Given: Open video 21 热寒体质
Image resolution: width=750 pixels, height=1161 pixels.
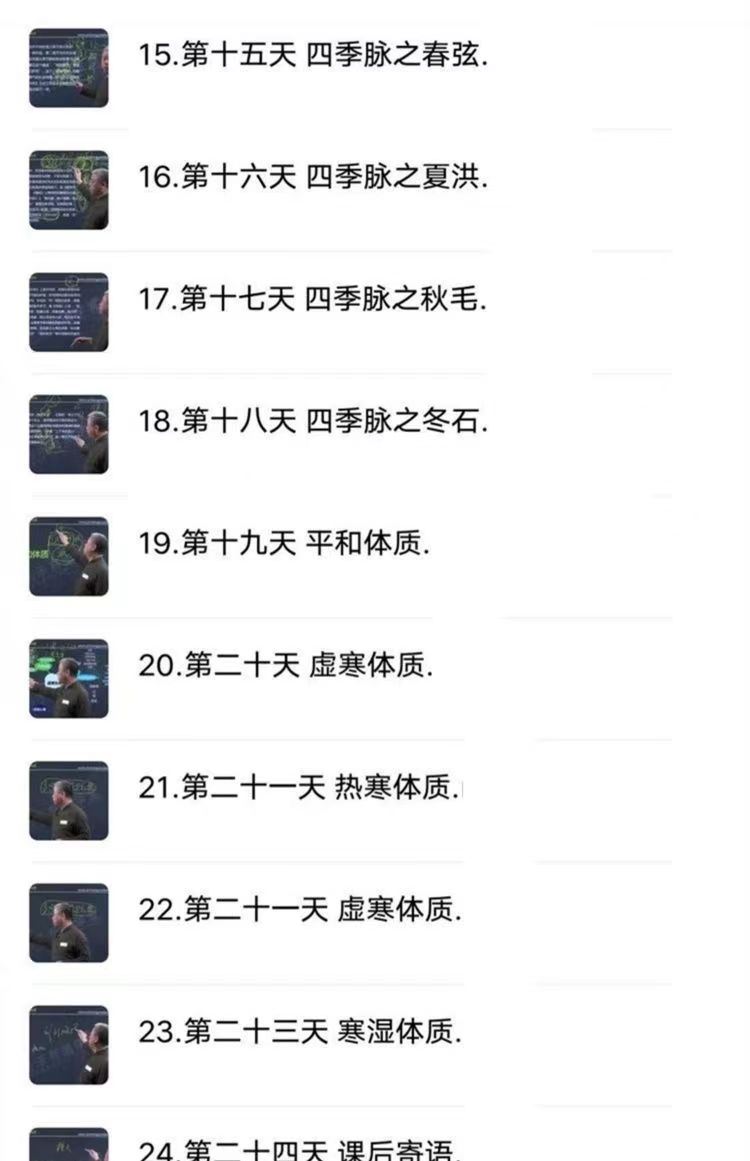Looking at the screenshot, I should click(300, 788).
